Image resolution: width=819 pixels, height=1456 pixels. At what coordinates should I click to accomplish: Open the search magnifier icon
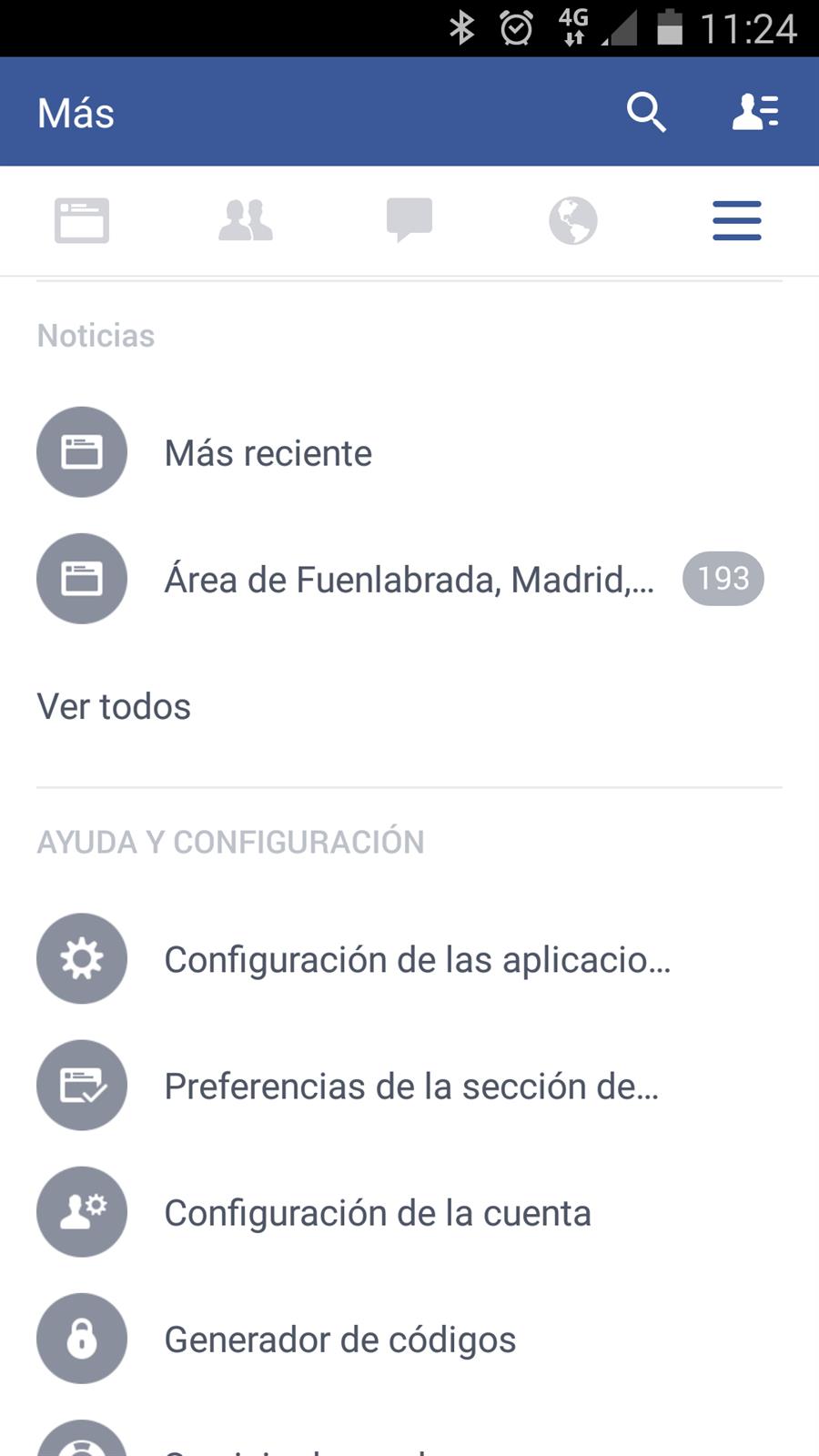(646, 112)
